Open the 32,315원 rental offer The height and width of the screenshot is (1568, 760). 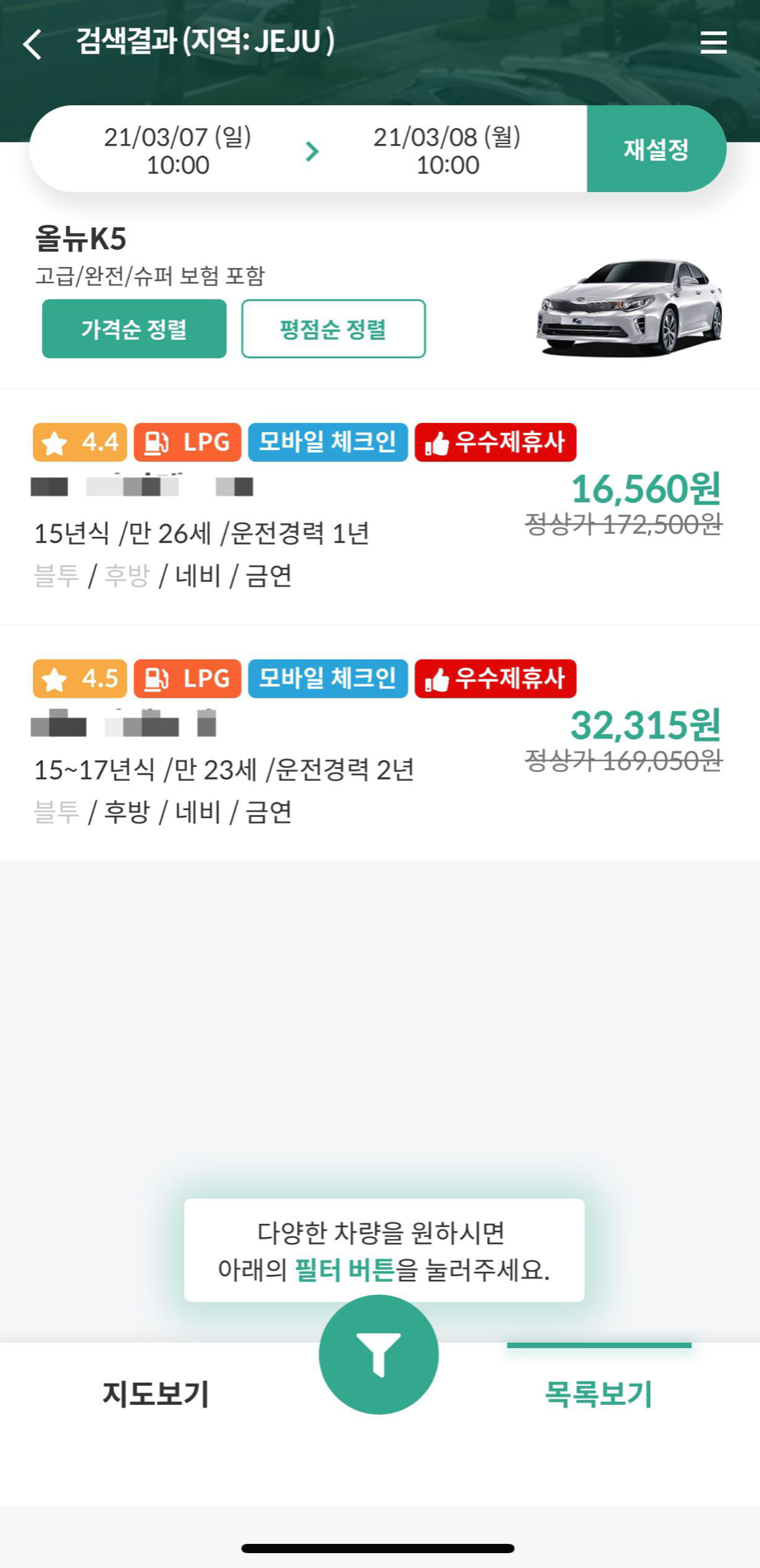(379, 743)
